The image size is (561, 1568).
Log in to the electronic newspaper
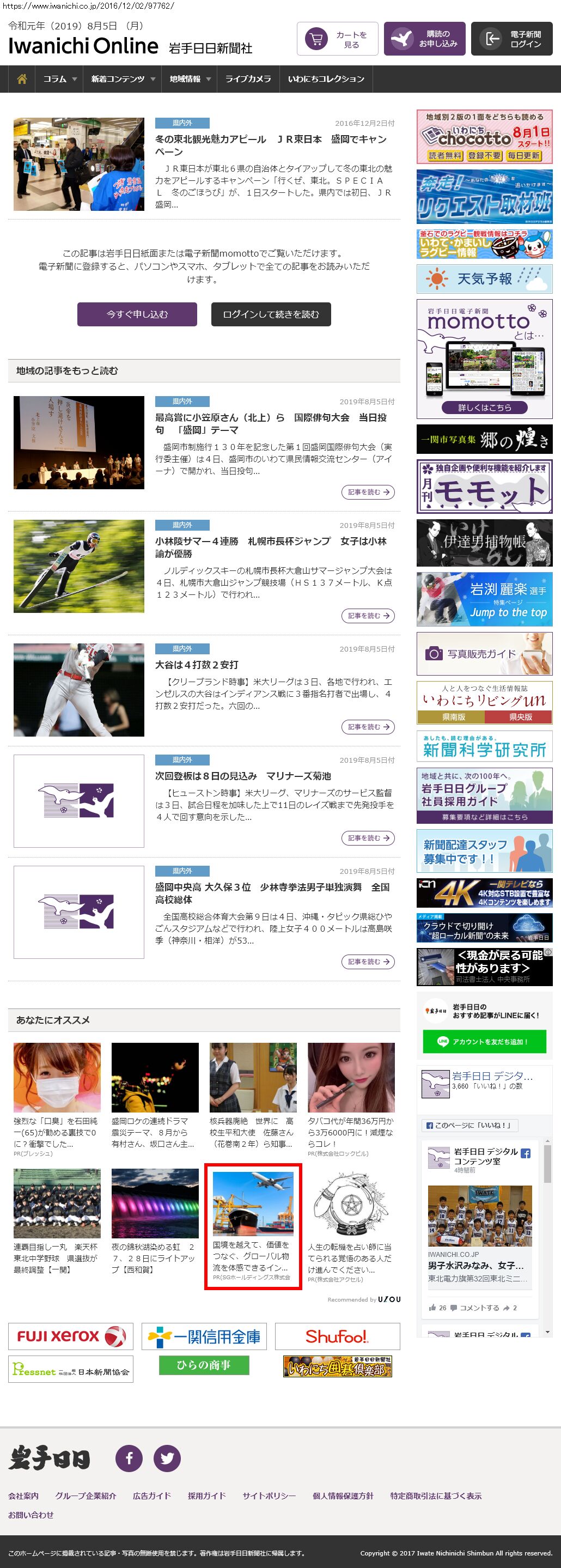[x=512, y=39]
